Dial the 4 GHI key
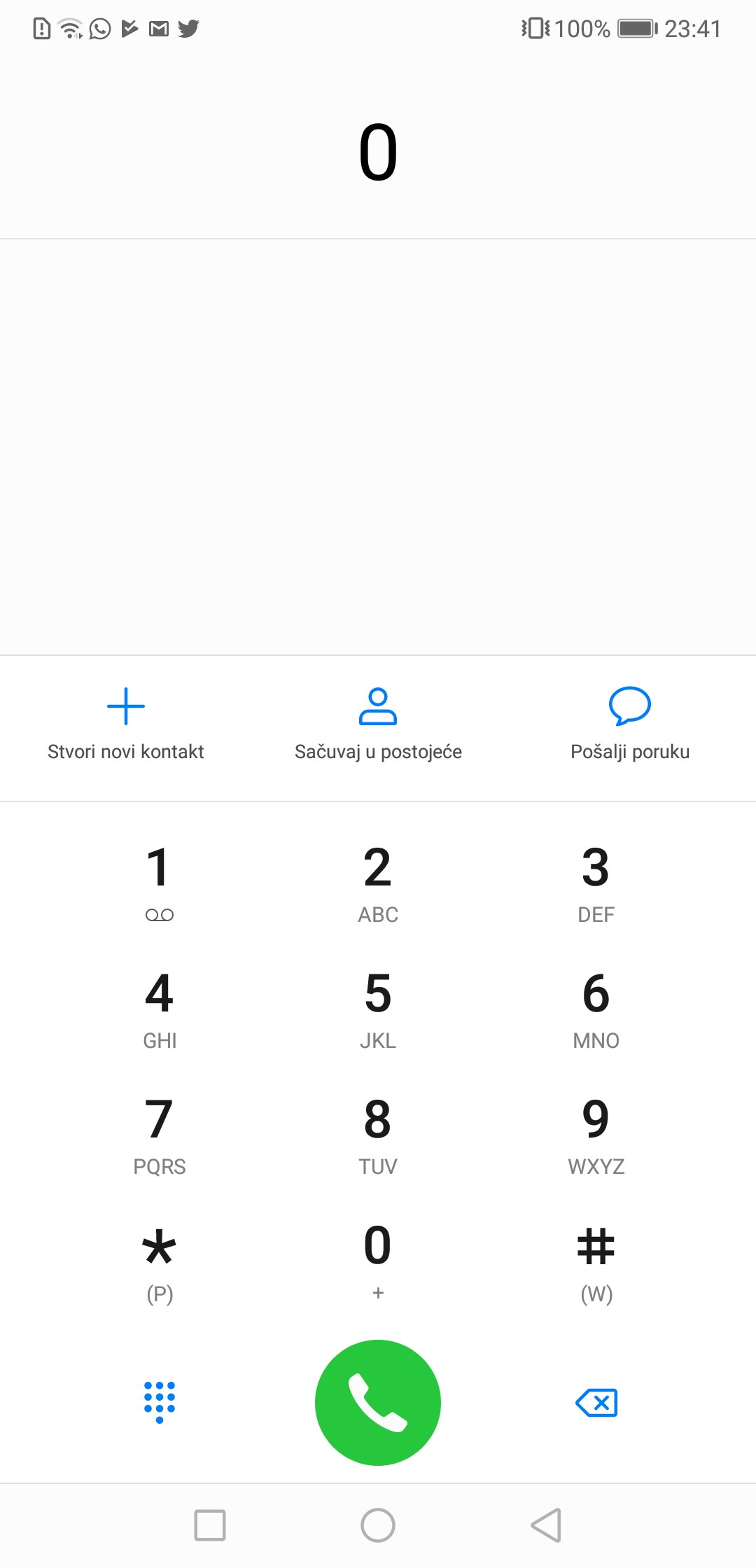This screenshot has height=1568, width=756. click(x=160, y=1008)
